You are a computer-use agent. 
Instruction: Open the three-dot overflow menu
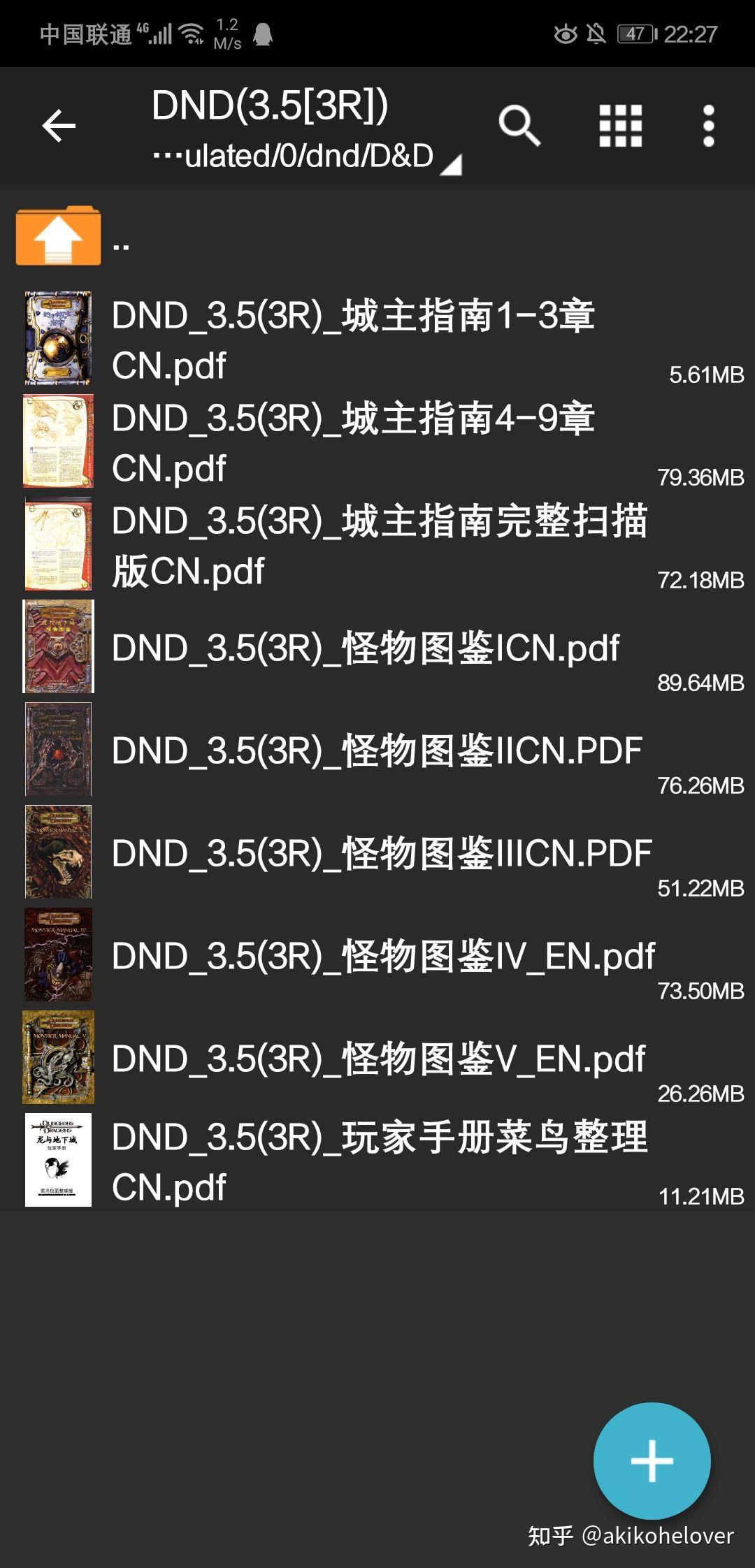tap(708, 126)
